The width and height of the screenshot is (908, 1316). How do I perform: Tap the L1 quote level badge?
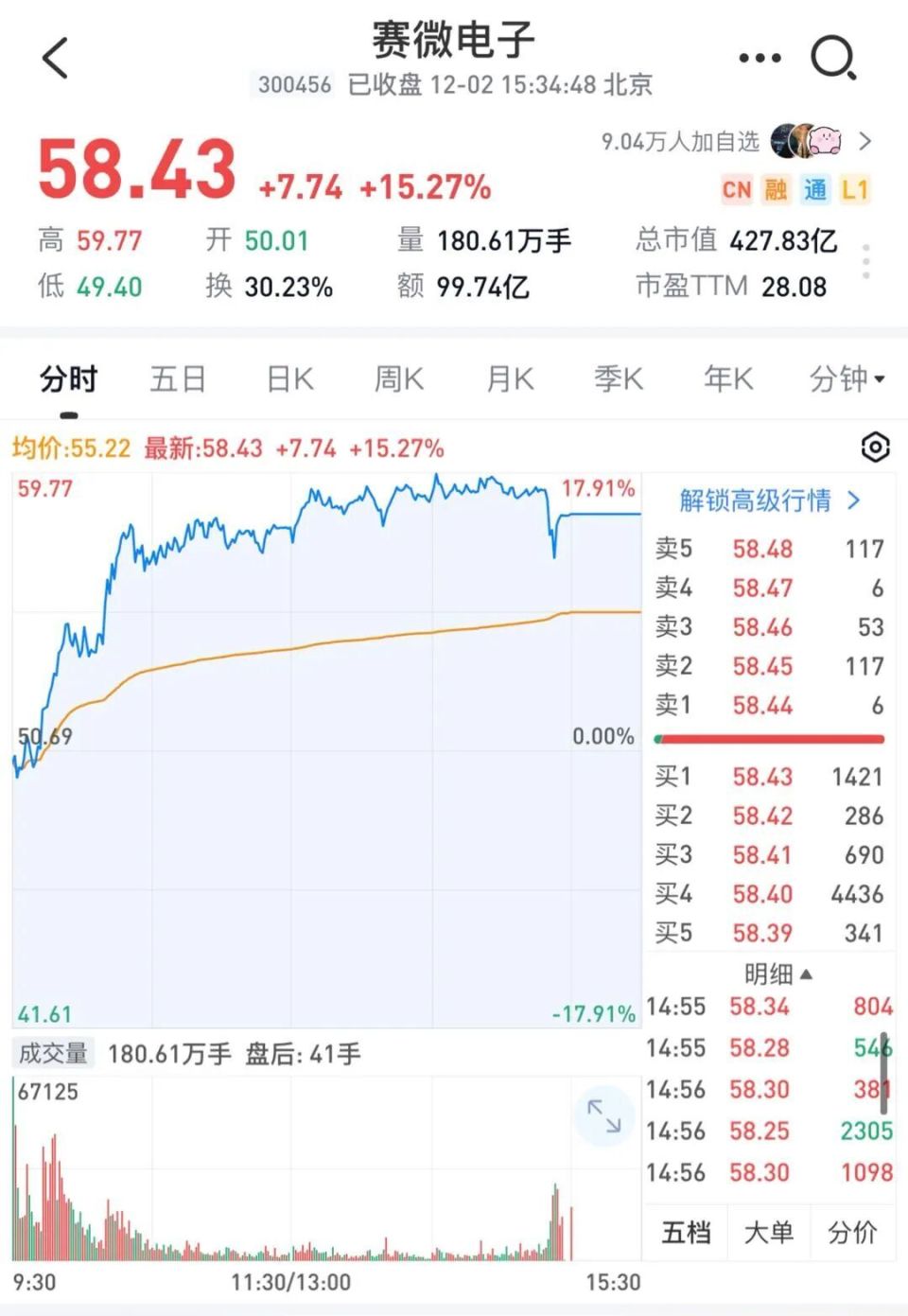854,190
